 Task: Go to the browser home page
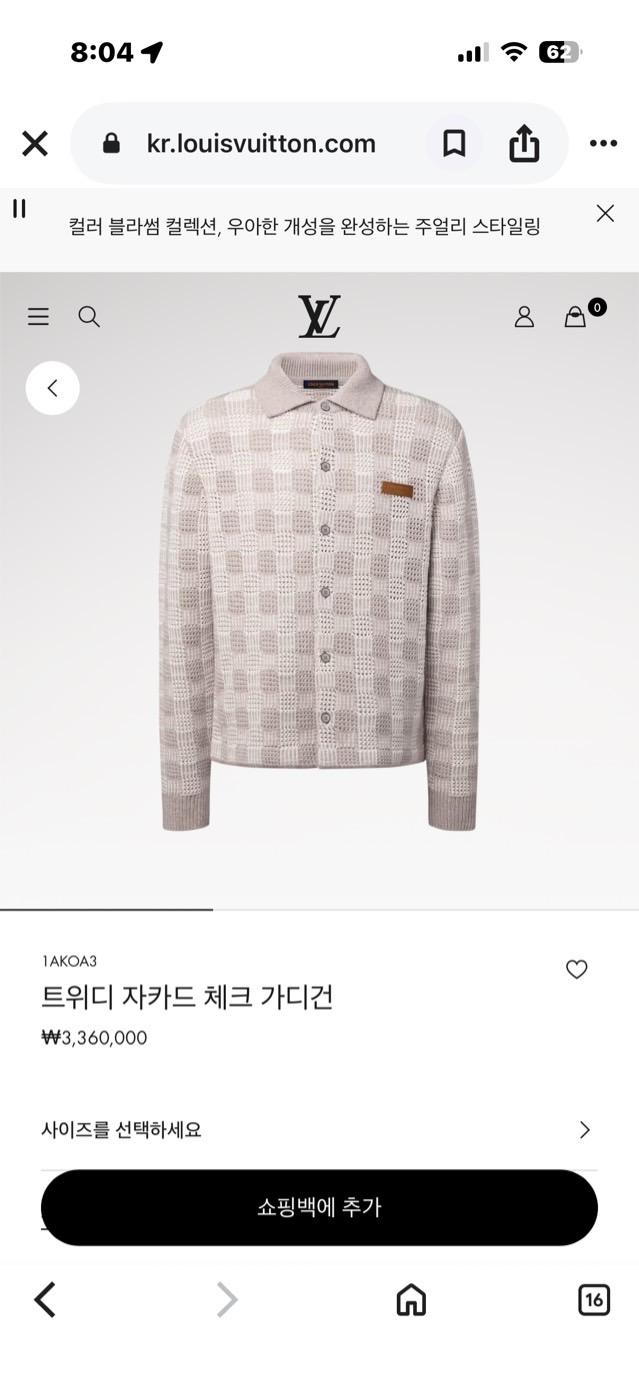click(x=411, y=1300)
